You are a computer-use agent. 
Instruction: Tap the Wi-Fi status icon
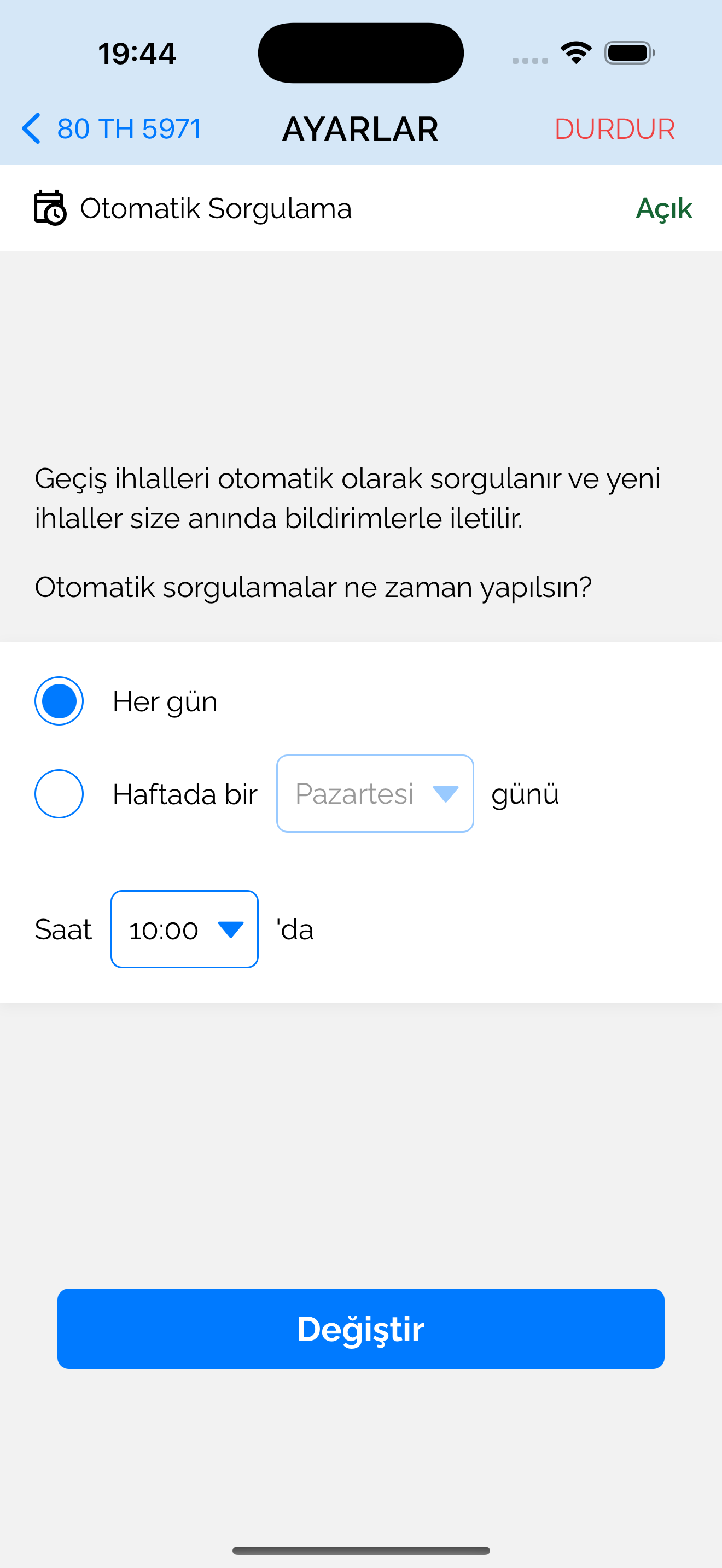pos(575,52)
